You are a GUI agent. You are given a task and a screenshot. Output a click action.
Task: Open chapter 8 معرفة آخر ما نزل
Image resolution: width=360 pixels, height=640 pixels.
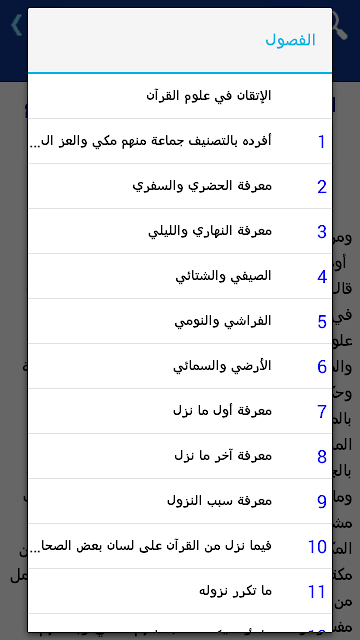[180, 456]
